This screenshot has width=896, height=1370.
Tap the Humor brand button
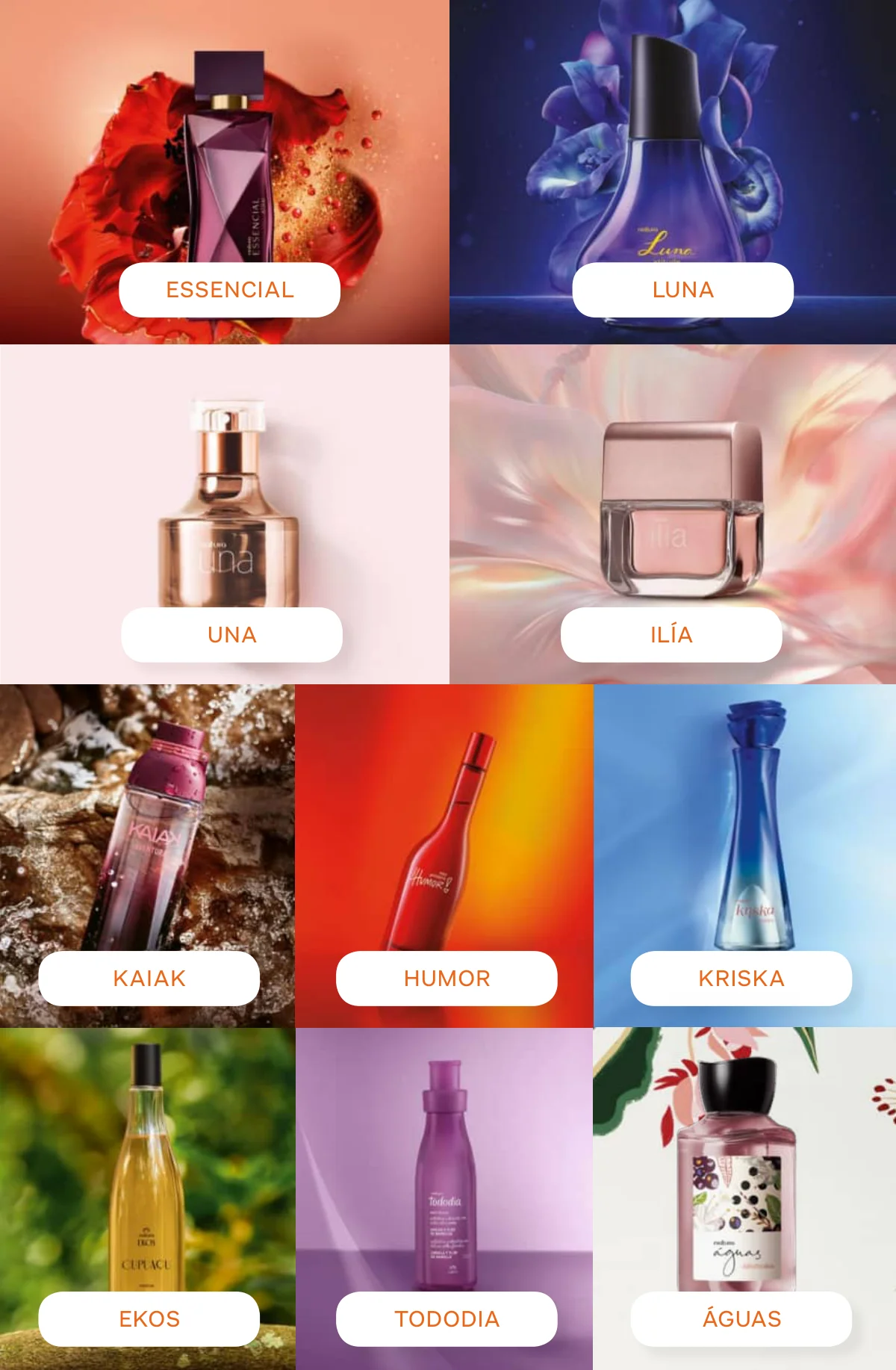pos(447,979)
